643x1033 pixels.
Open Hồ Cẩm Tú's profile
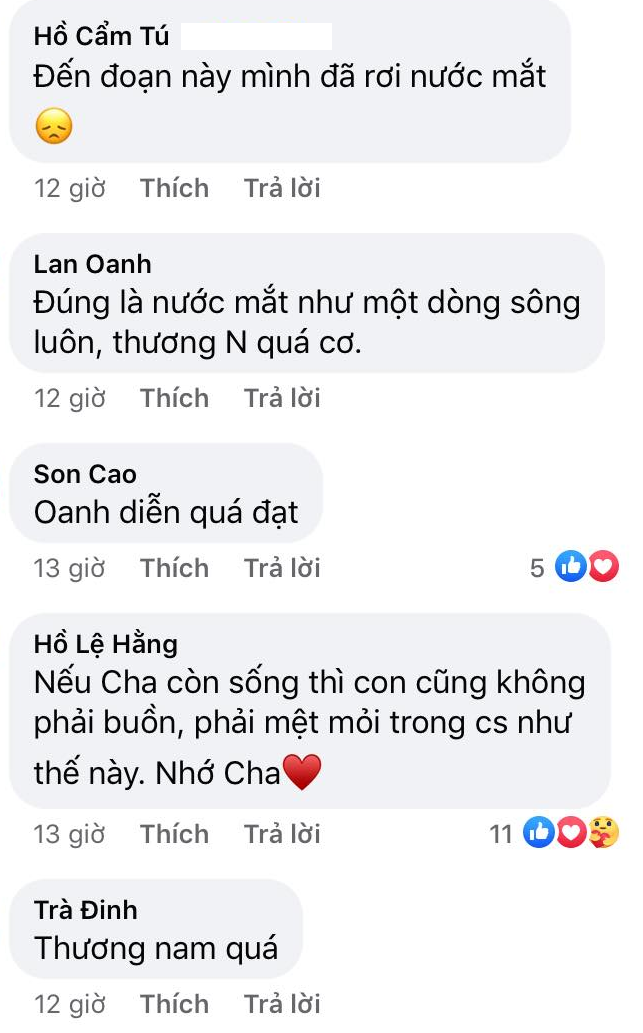[101, 37]
